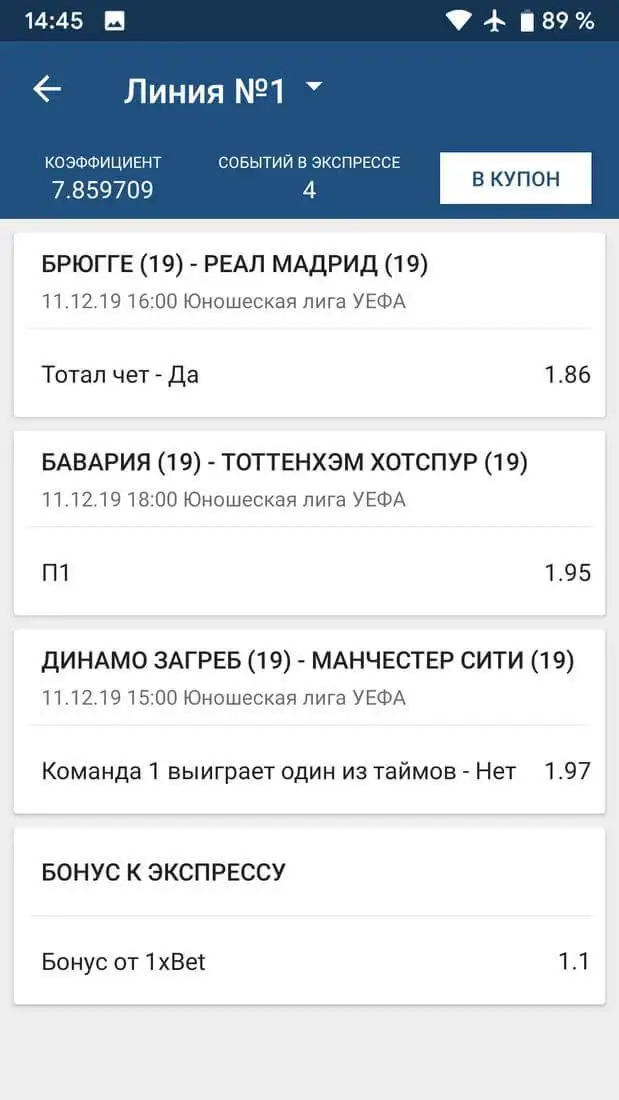This screenshot has width=619, height=1100.
Task: Open the Бавария - Тоттенхэм Хотспур event card
Action: (x=310, y=523)
